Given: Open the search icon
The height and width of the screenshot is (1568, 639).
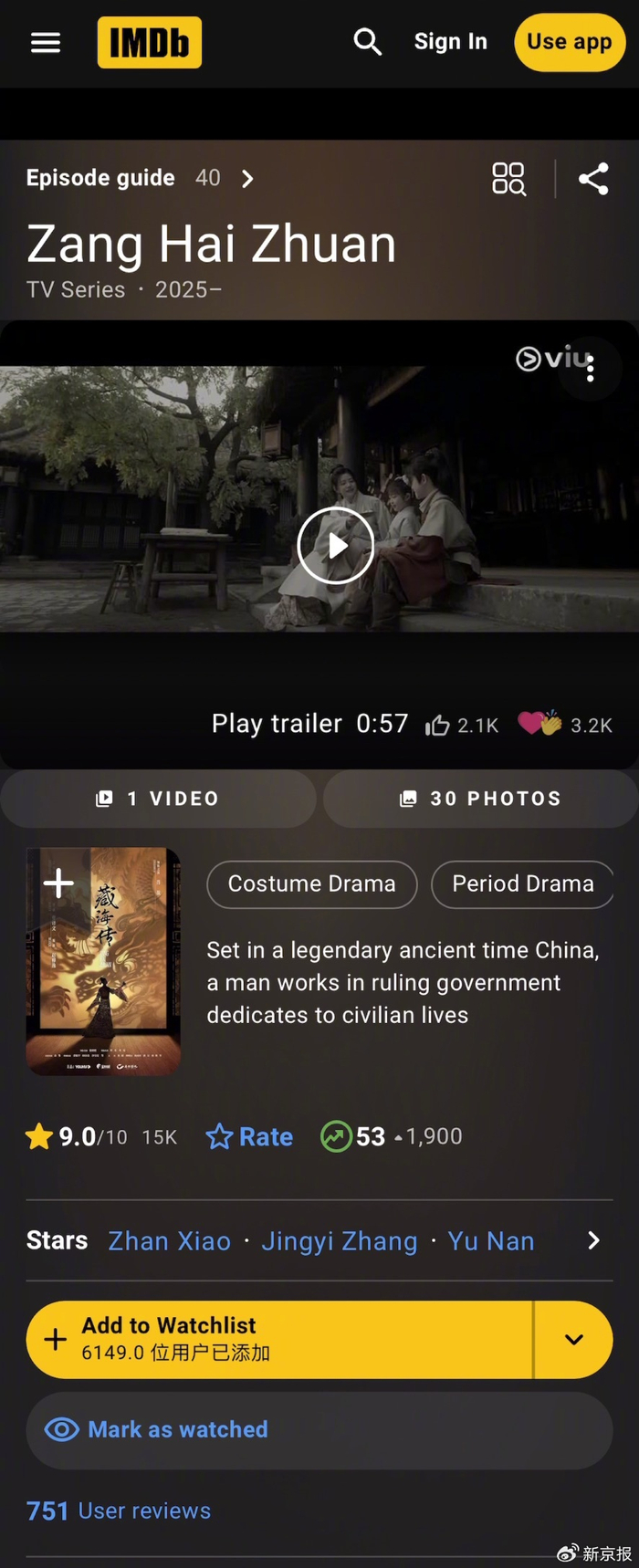Looking at the screenshot, I should [367, 42].
